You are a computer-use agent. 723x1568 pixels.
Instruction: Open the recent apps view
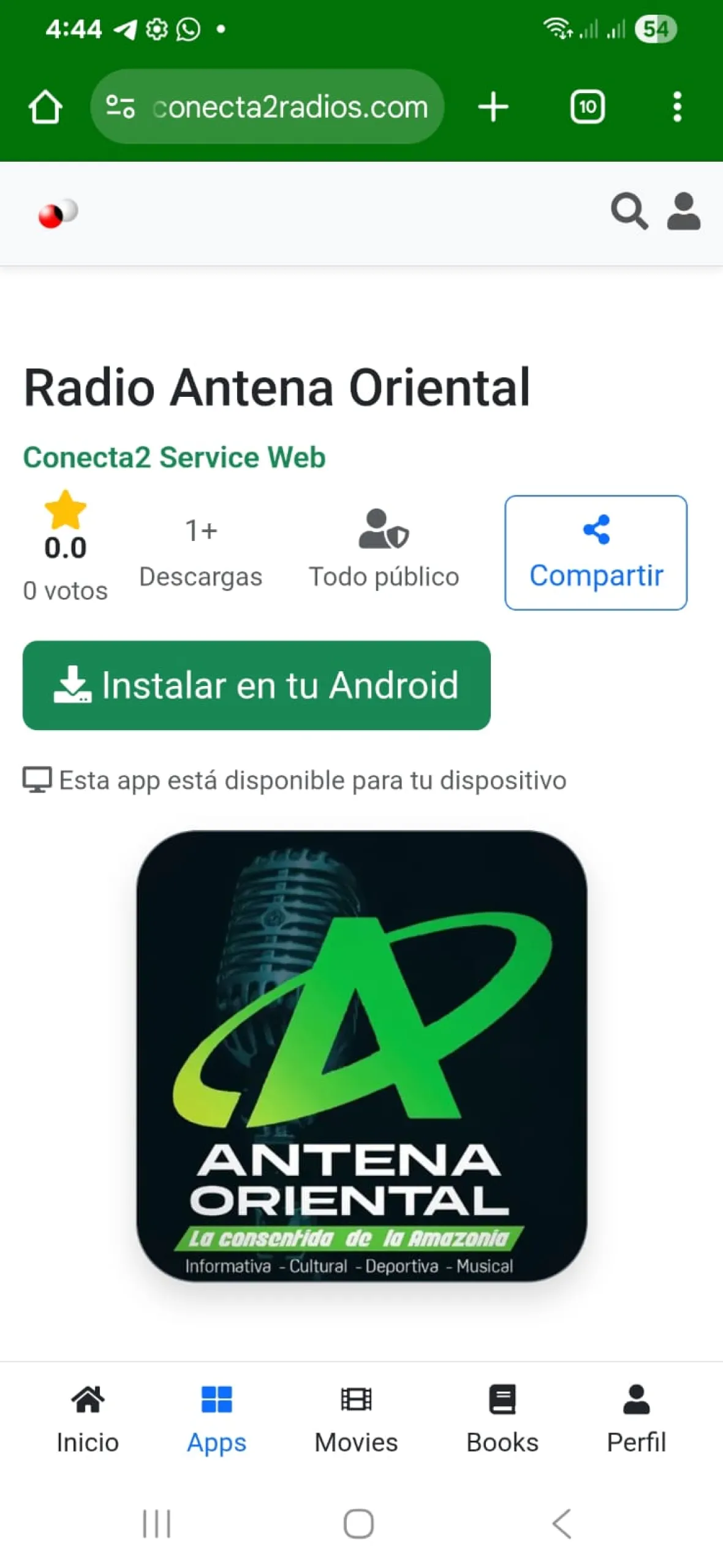pos(157,1523)
